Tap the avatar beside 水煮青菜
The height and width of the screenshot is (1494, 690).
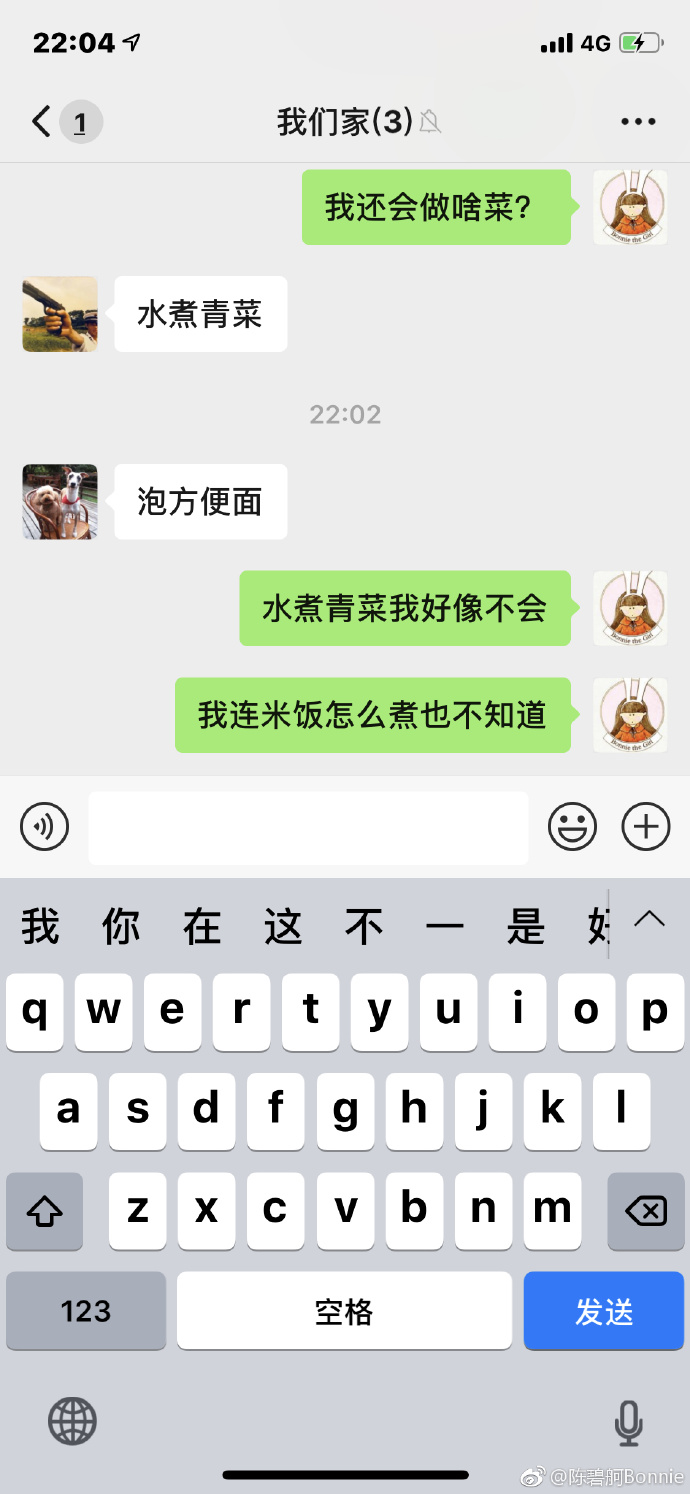60,314
